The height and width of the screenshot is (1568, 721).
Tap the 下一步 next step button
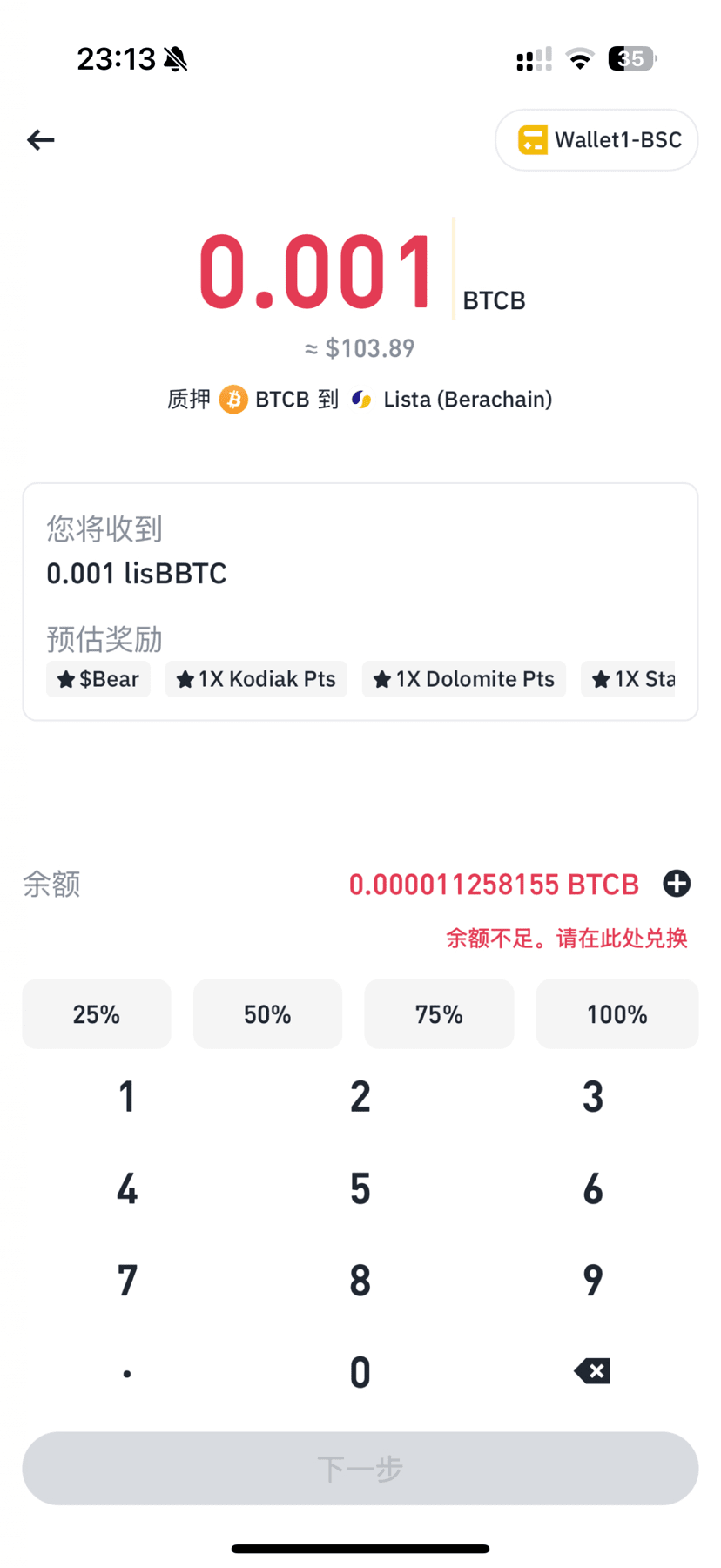click(x=360, y=1469)
